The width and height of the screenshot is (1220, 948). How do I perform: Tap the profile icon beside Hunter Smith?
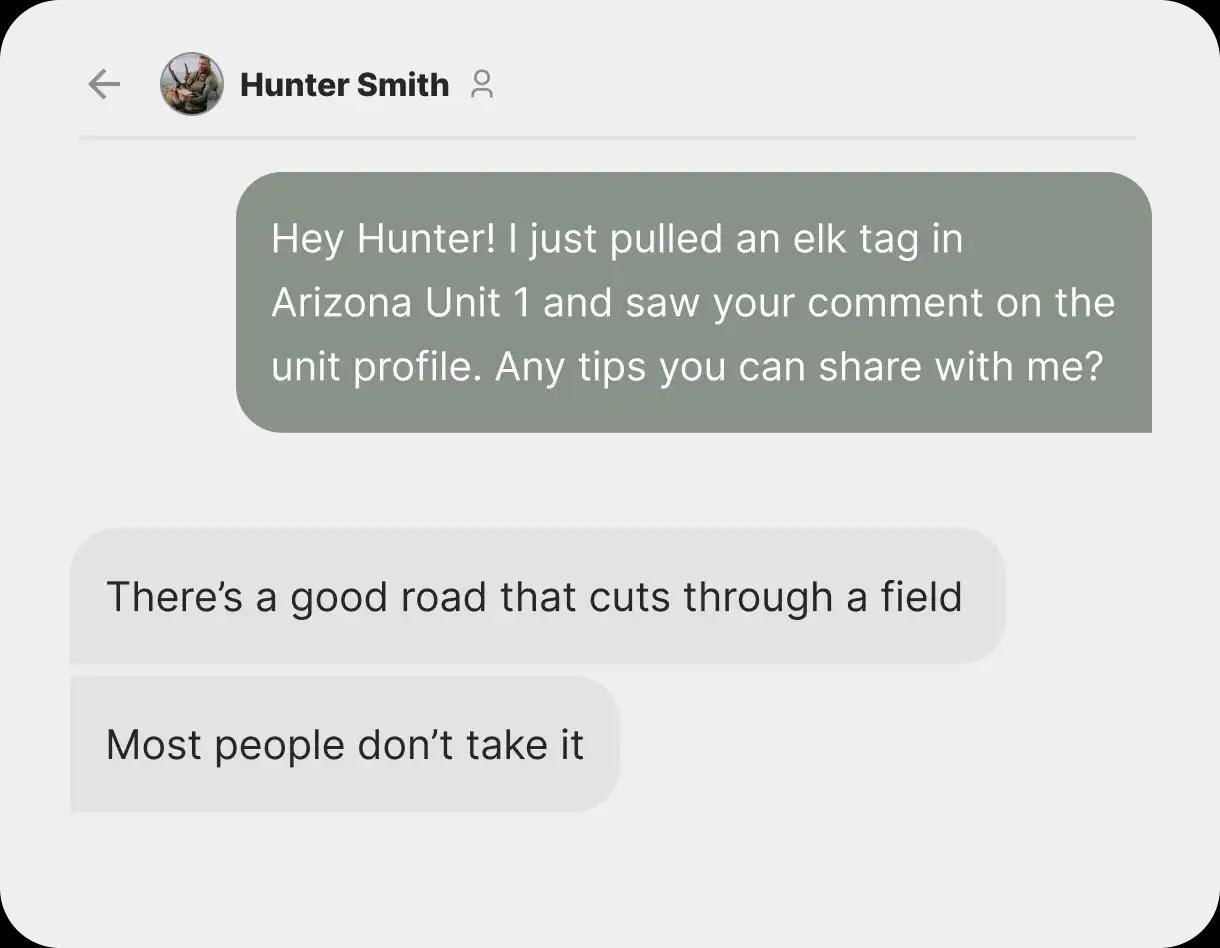482,85
